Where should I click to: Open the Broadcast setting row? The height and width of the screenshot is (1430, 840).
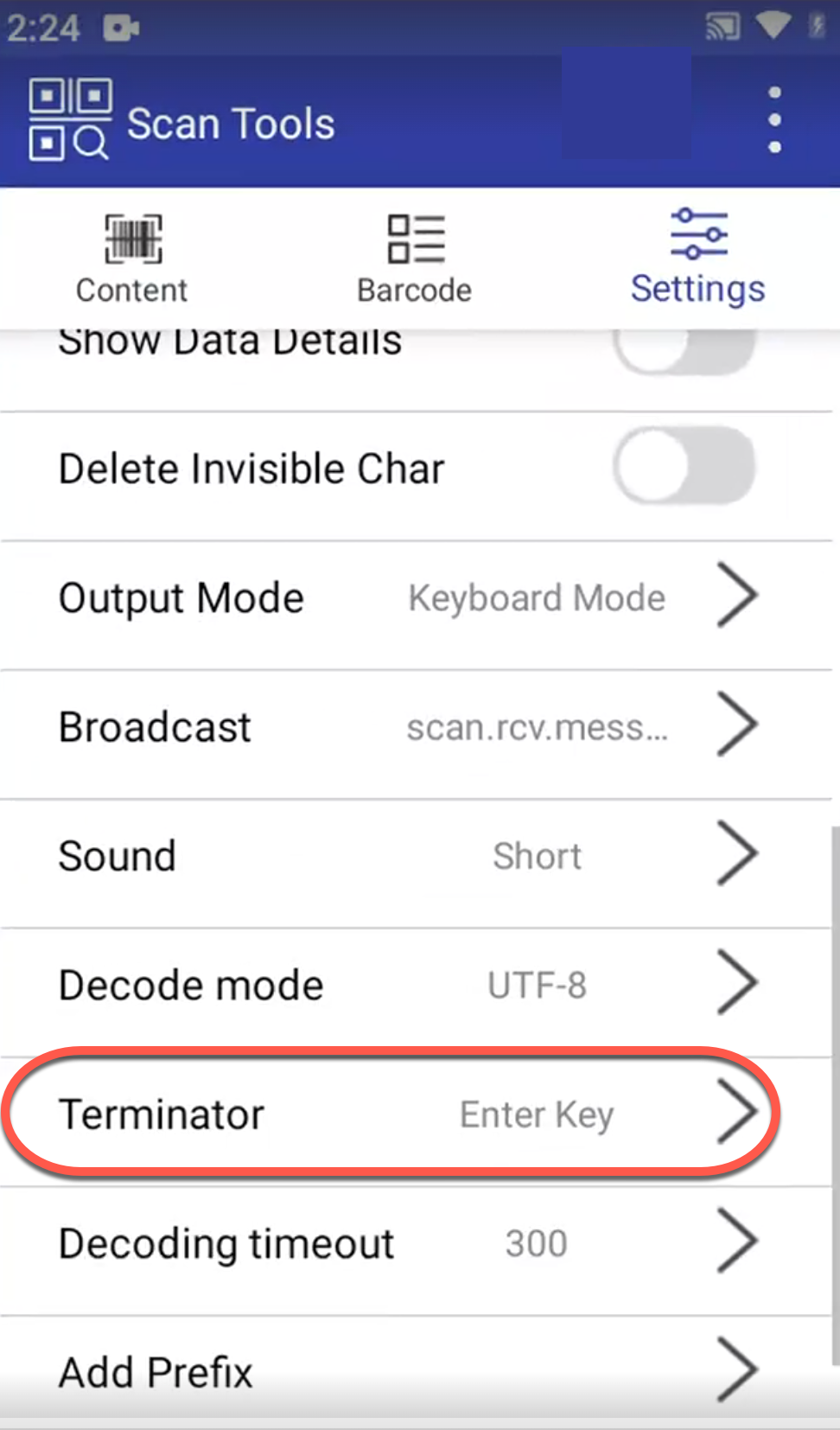tap(415, 726)
